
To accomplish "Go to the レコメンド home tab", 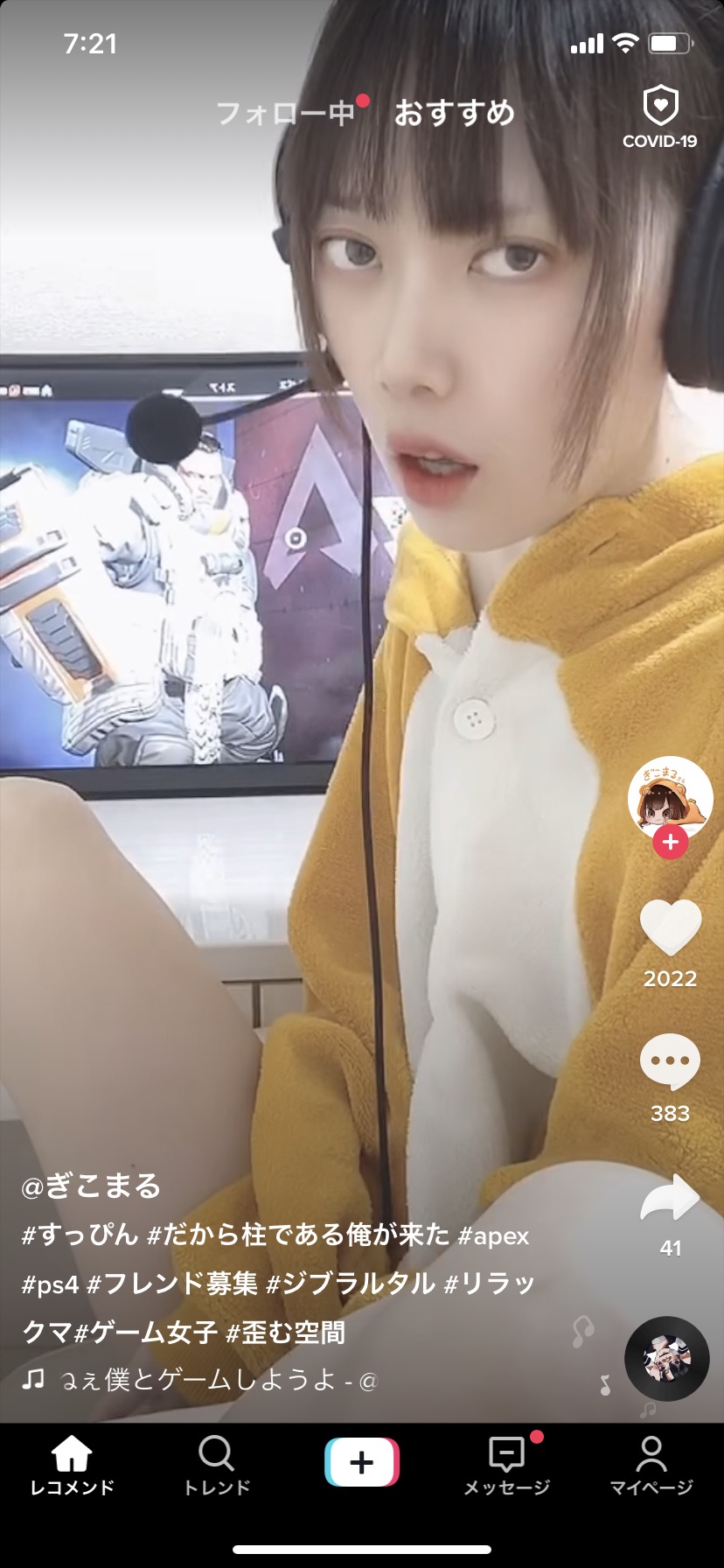I will [x=73, y=1465].
